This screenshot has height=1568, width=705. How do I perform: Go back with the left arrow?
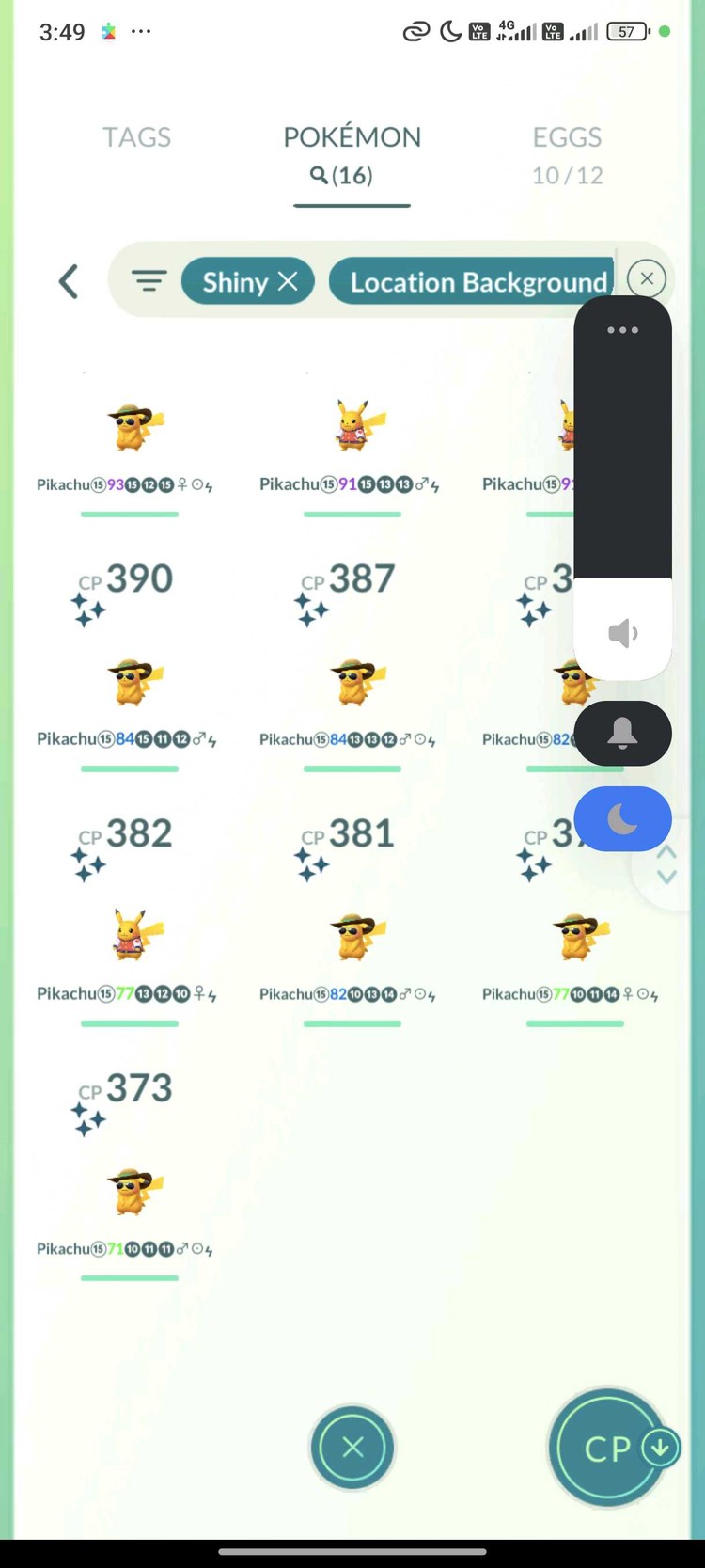pos(68,281)
